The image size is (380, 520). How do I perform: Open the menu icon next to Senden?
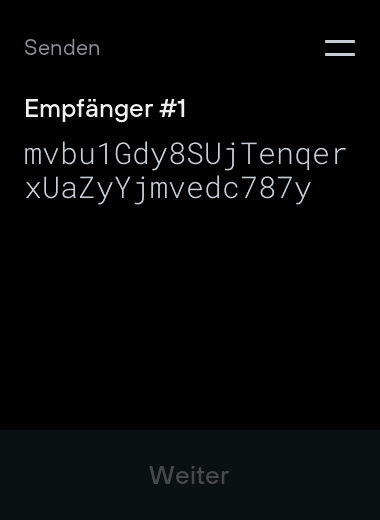[340, 48]
